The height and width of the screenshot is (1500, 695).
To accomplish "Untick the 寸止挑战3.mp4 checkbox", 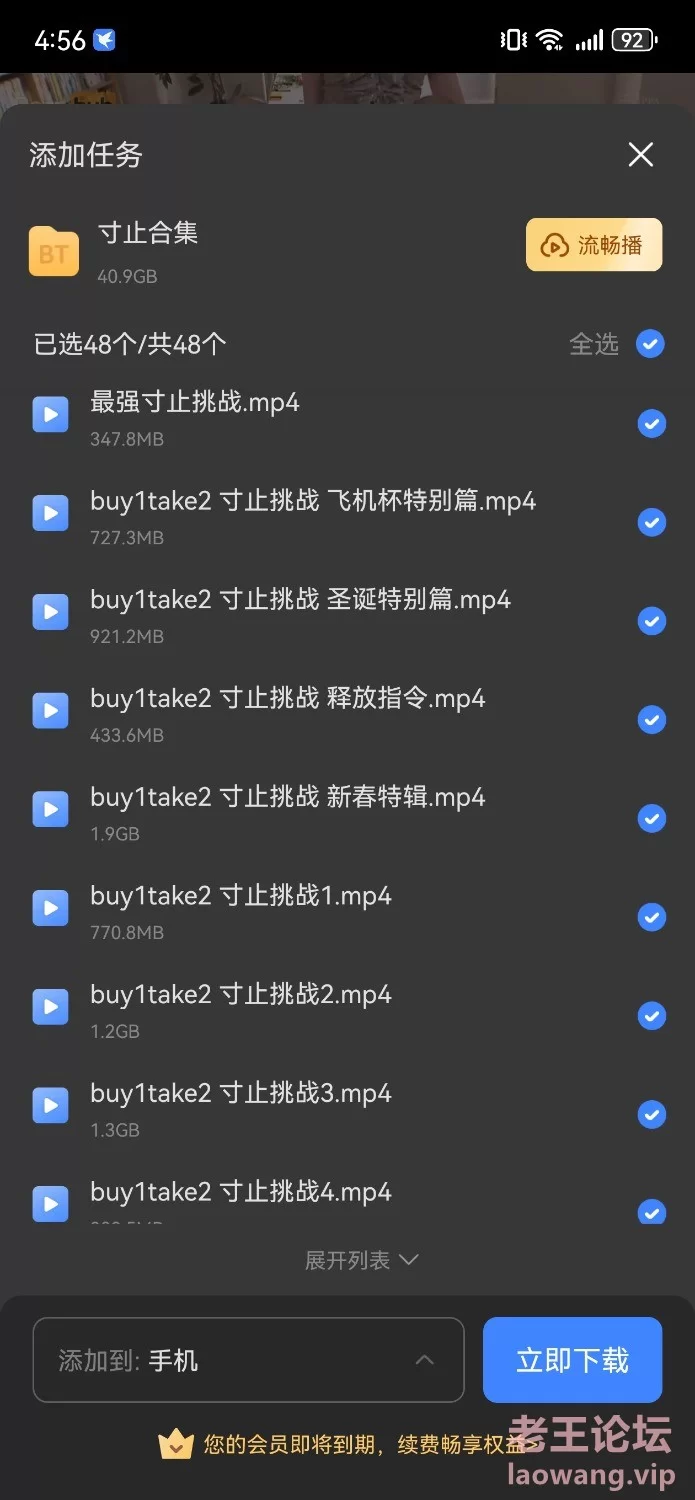I will click(651, 1114).
